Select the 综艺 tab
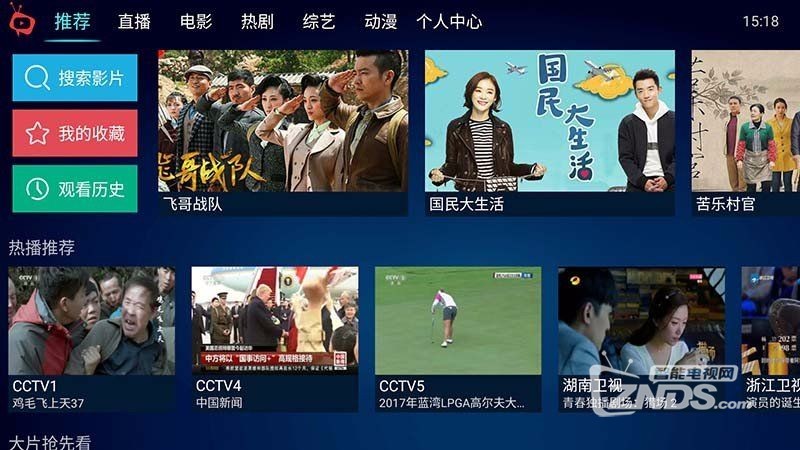Screen dimensions: 800x450 pos(319,21)
